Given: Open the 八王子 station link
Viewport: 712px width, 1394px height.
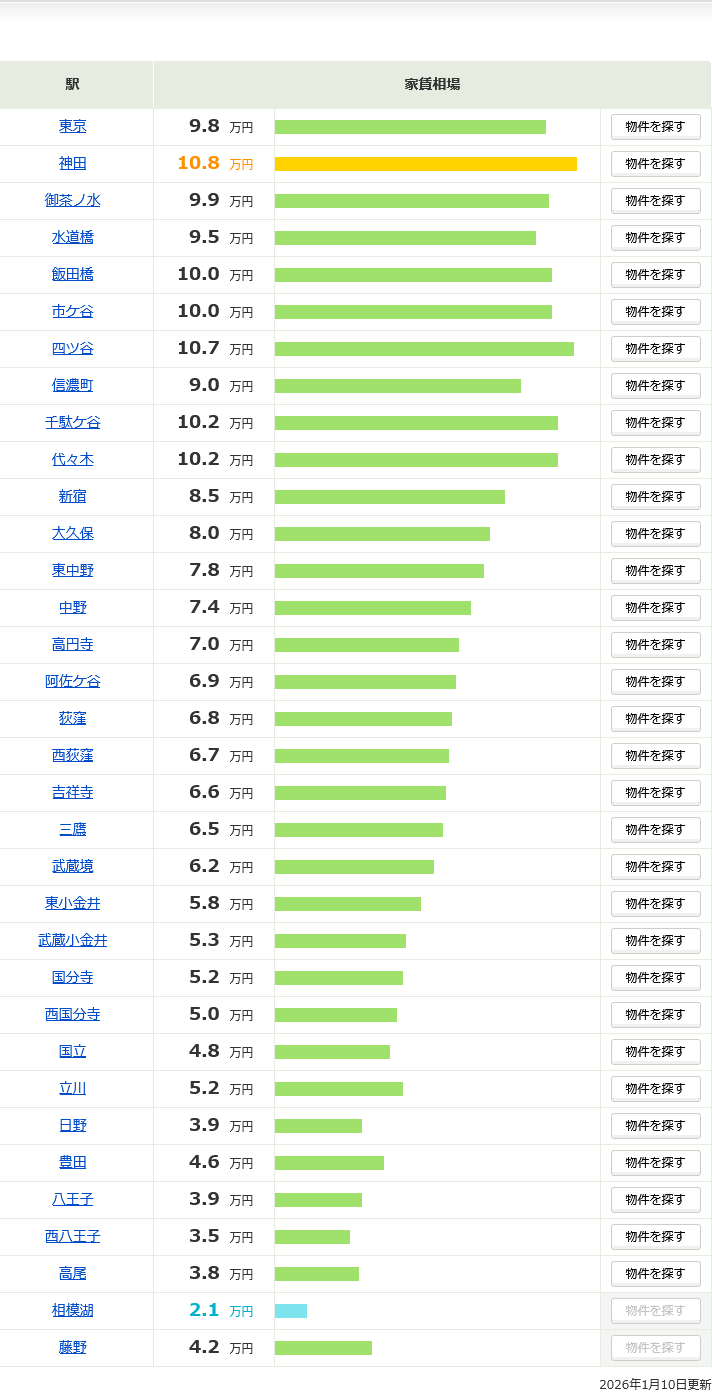Looking at the screenshot, I should tap(72, 1199).
